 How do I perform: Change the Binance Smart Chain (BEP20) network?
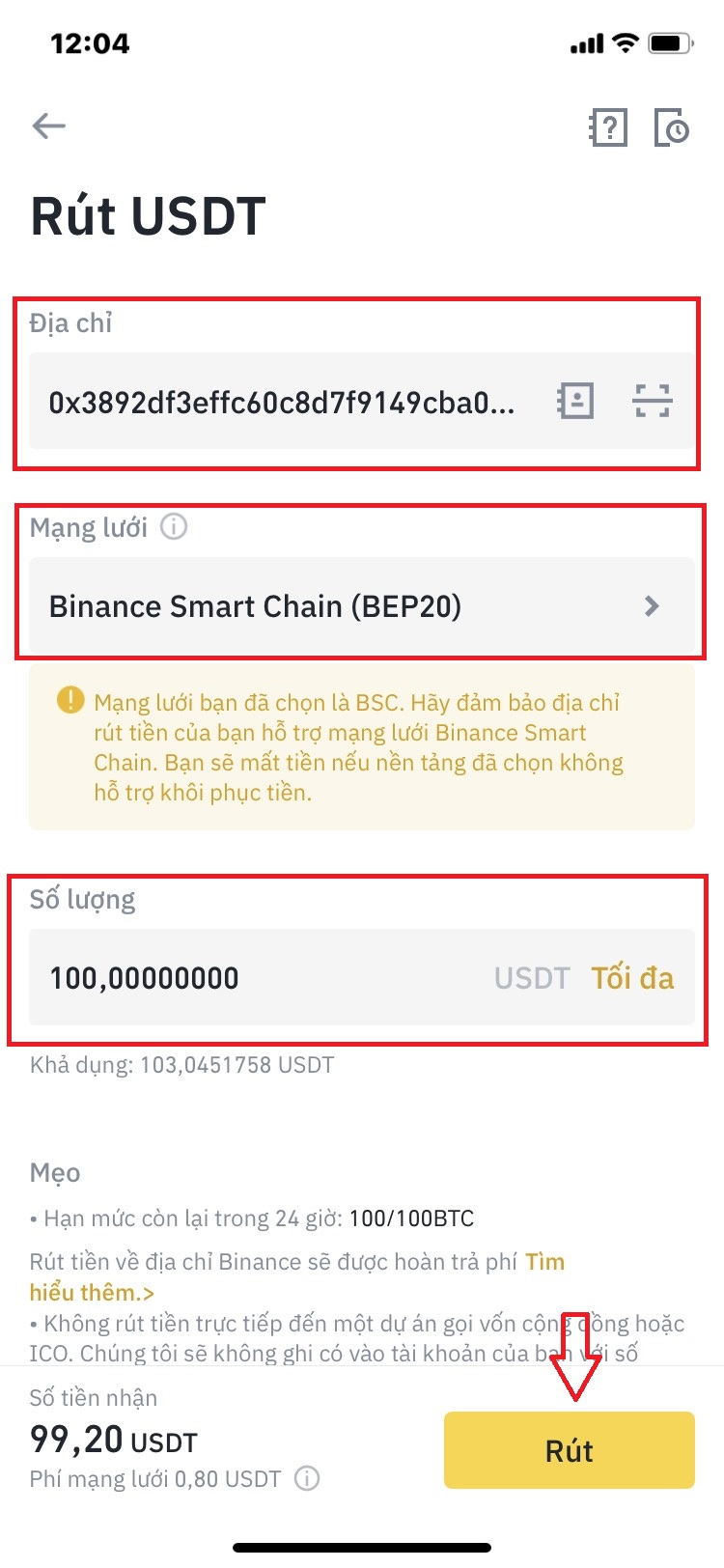click(362, 606)
